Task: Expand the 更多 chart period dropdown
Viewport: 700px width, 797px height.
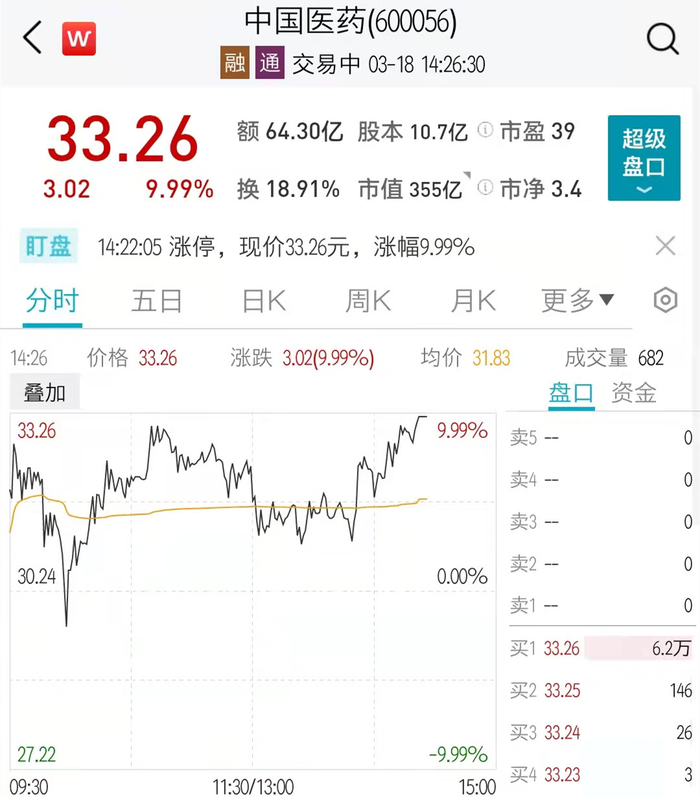Action: [578, 300]
